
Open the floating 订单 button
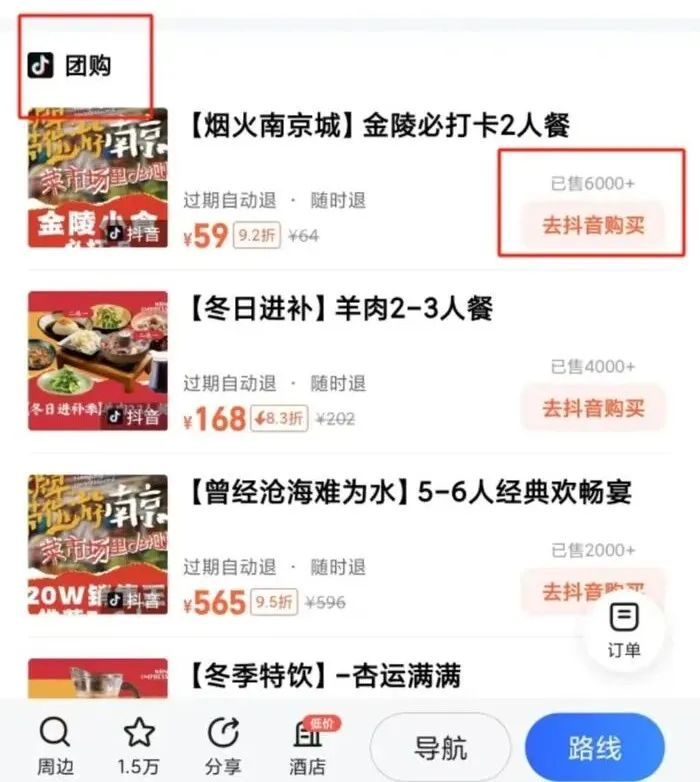pos(624,630)
